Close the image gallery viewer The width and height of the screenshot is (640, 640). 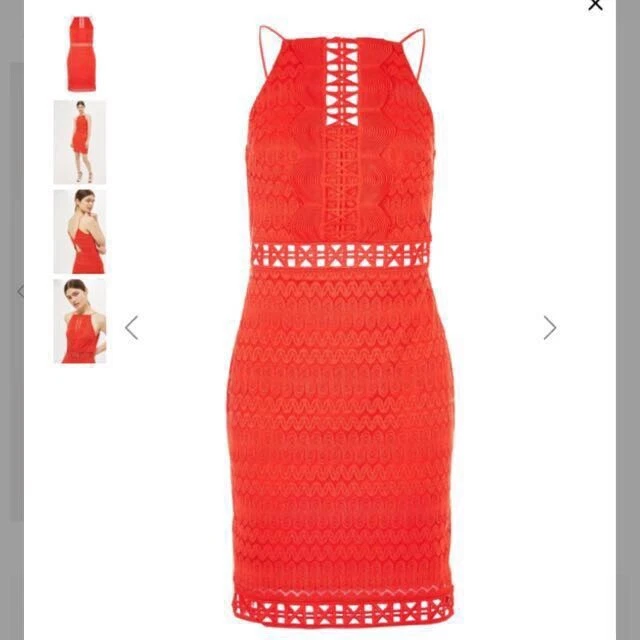pos(595,5)
